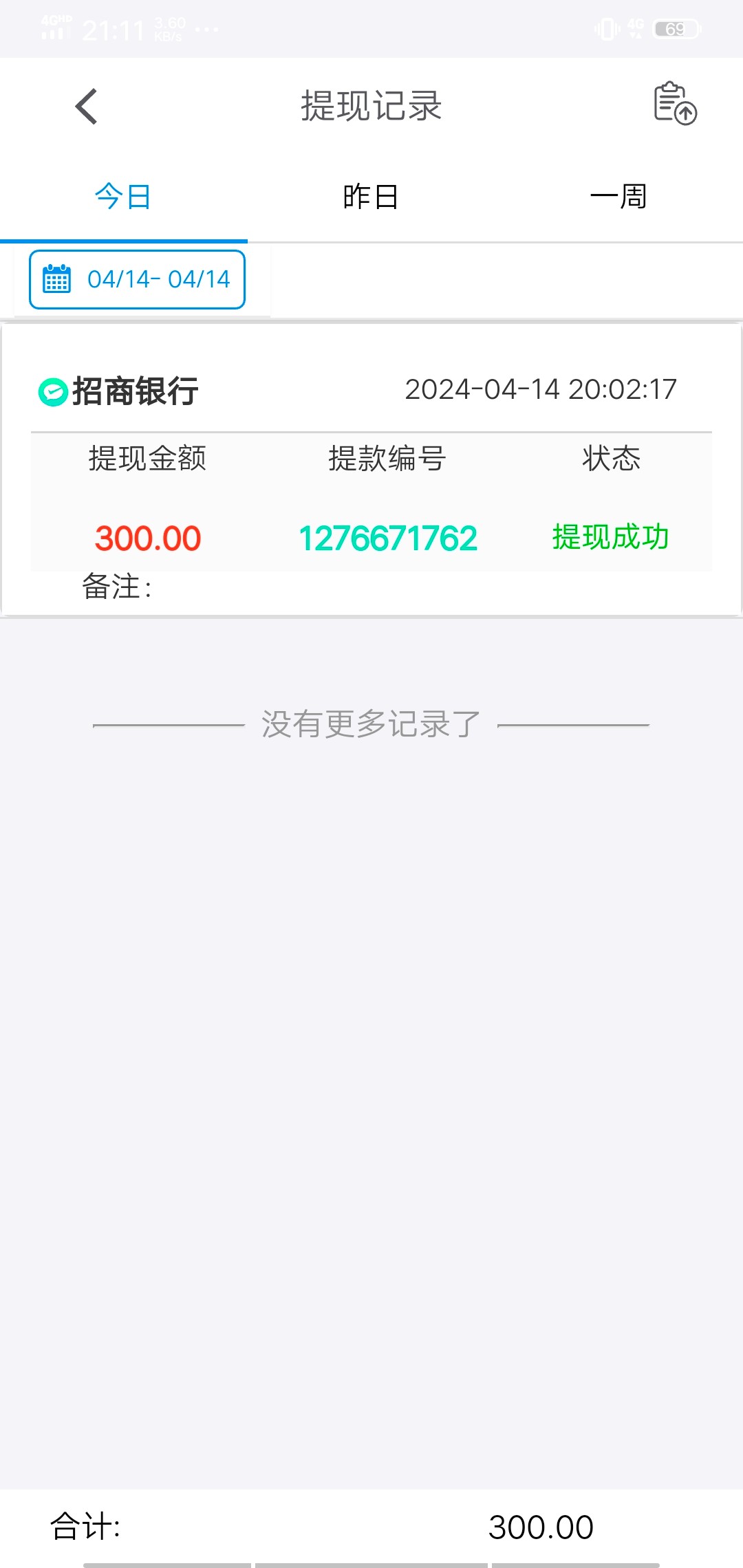Switch to the 一周 tab

click(x=618, y=196)
